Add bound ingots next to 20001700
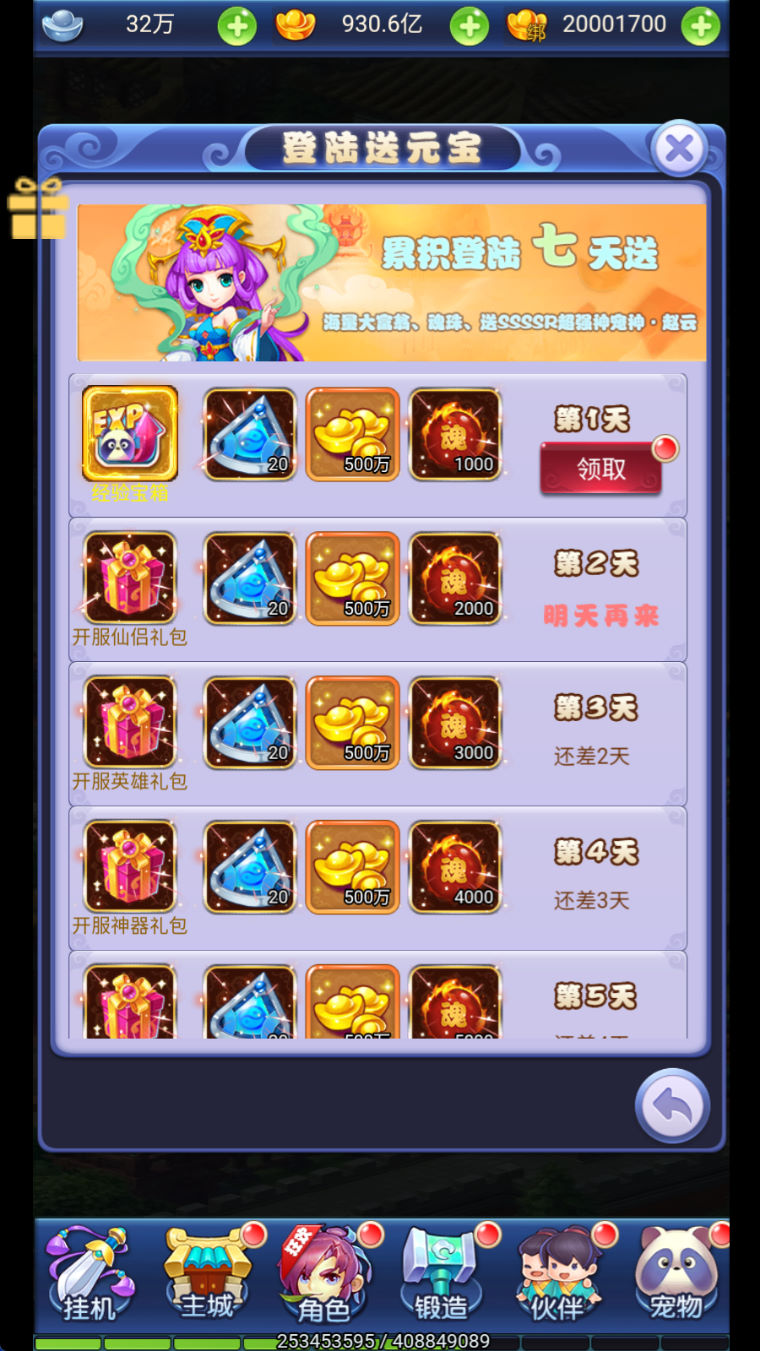Screen dimensions: 760x1351 700,25
